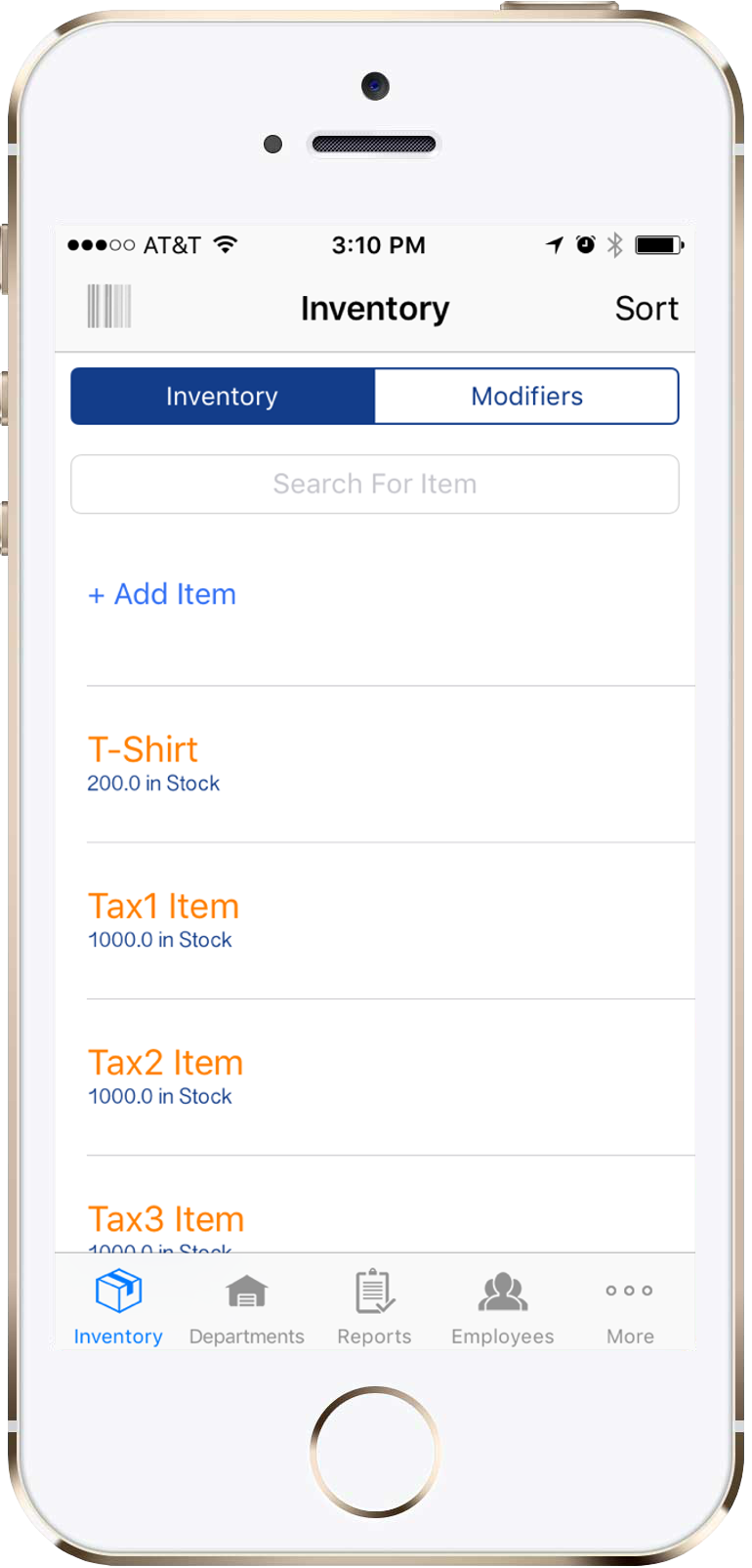Image resolution: width=752 pixels, height=1568 pixels.
Task: Open the barcode scanner icon
Action: (109, 307)
